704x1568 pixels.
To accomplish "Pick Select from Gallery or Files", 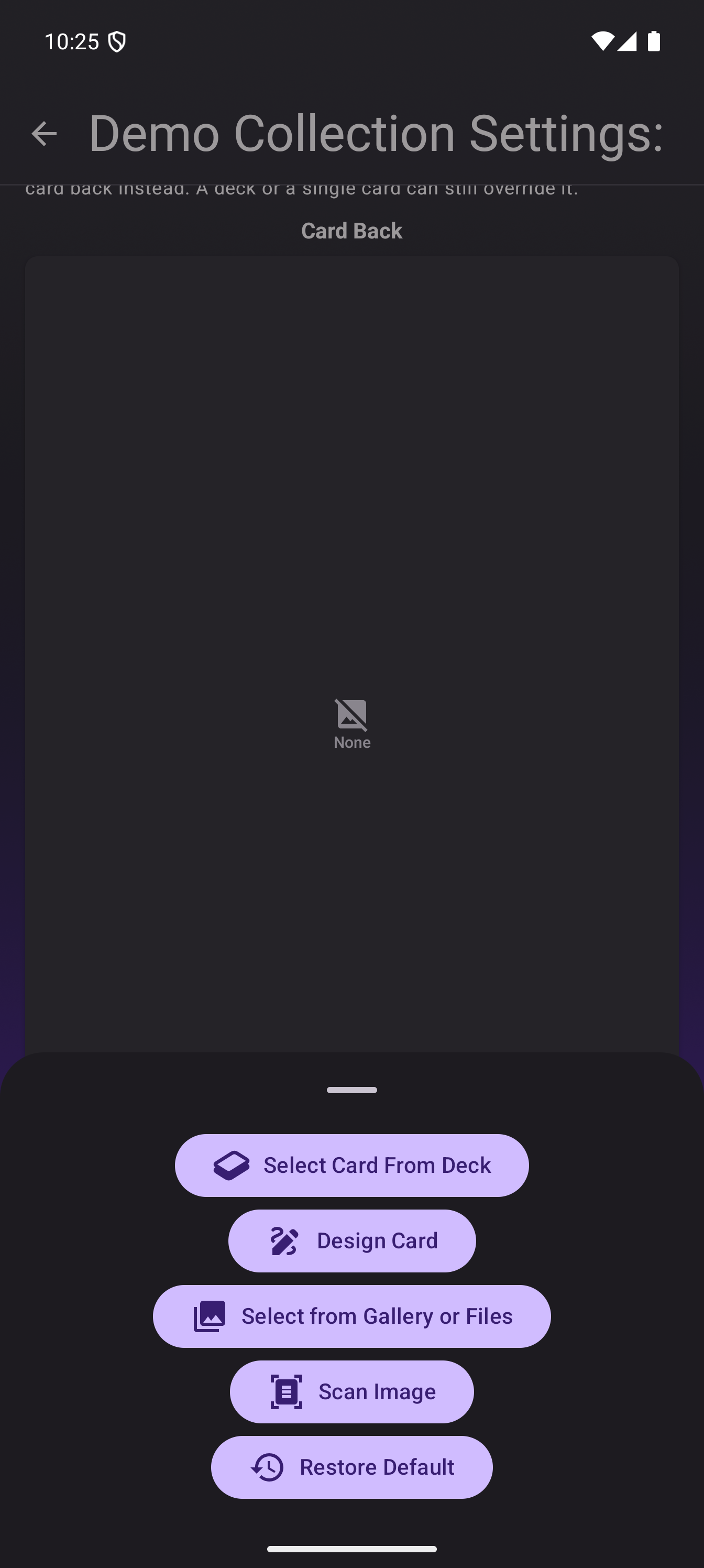I will tap(351, 1316).
